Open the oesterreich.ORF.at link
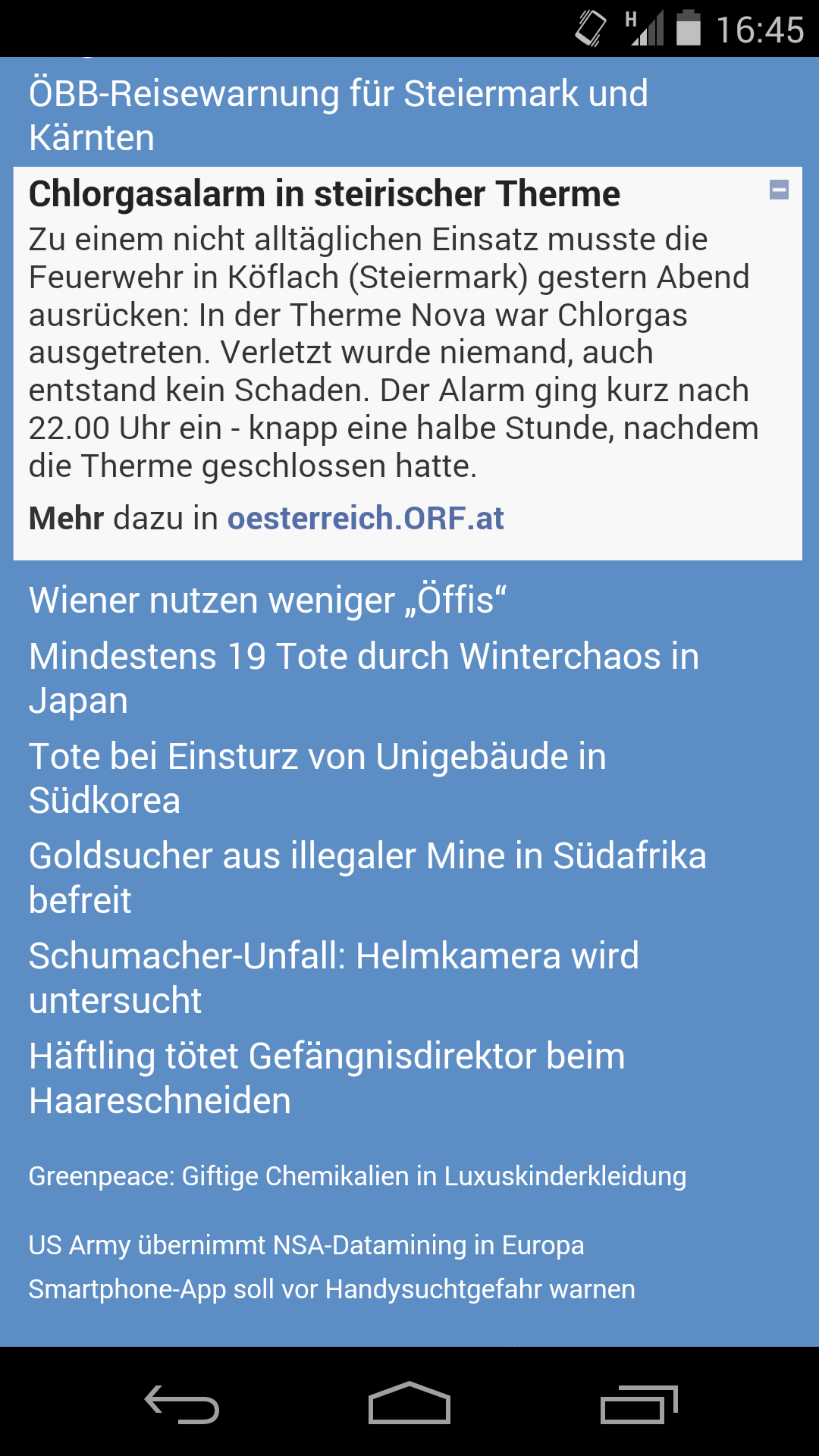The image size is (819, 1456). tap(366, 519)
